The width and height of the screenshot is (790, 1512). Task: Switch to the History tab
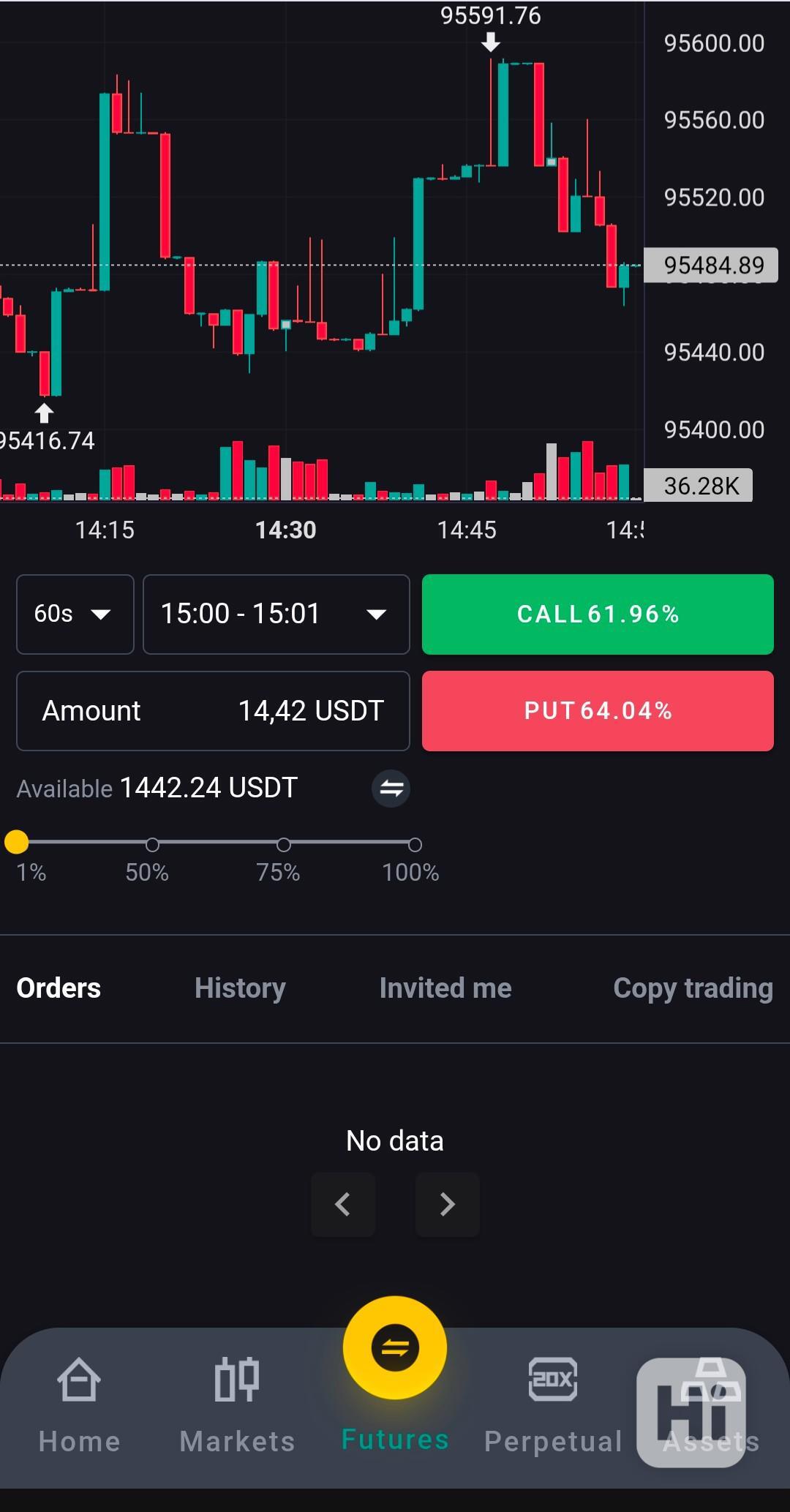point(240,988)
